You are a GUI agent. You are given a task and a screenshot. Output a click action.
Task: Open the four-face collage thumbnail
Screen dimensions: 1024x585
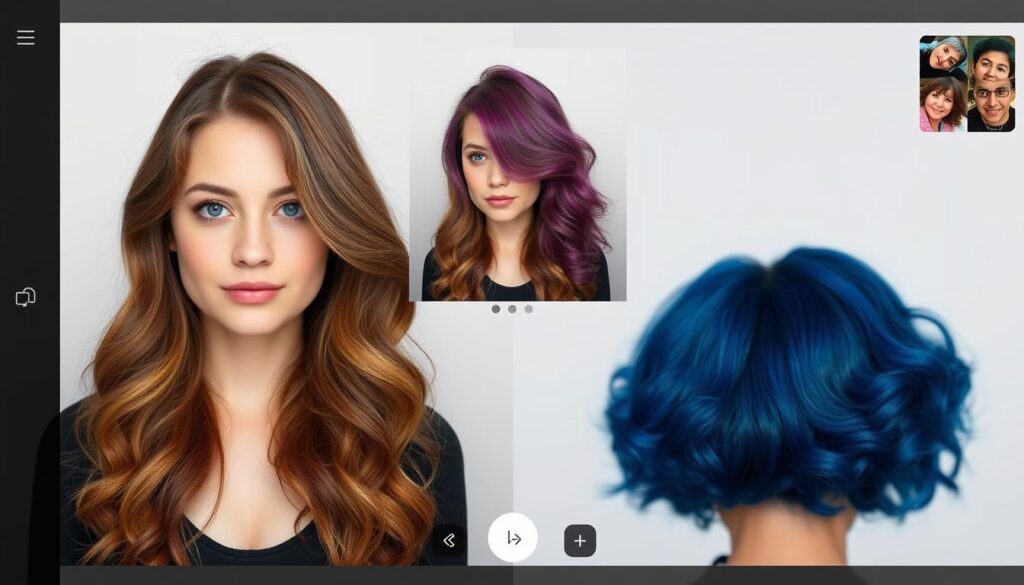click(x=967, y=84)
